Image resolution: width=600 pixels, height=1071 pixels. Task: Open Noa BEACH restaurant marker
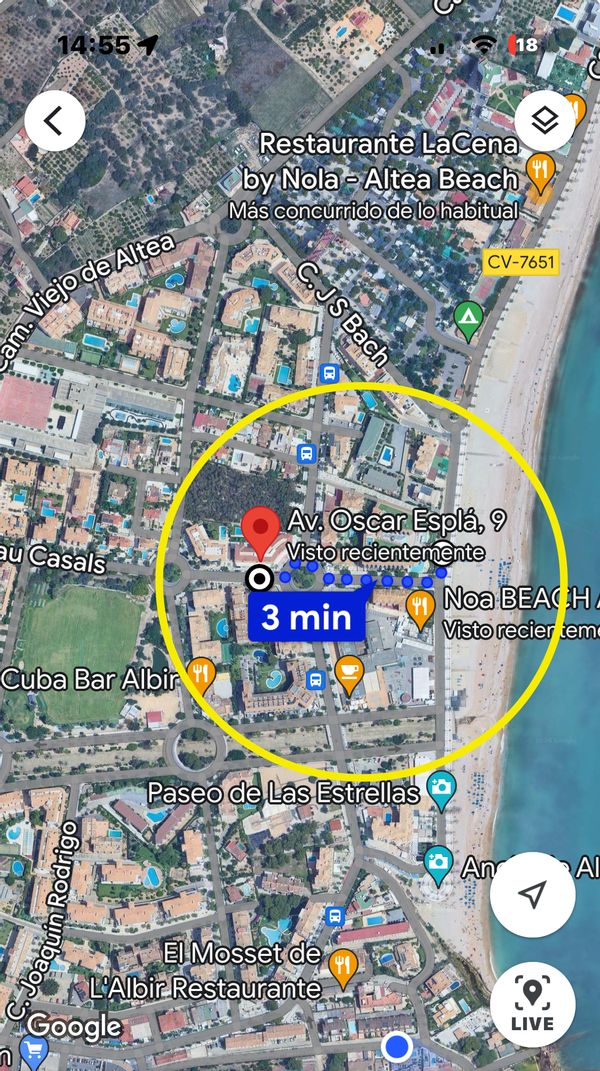click(x=420, y=605)
